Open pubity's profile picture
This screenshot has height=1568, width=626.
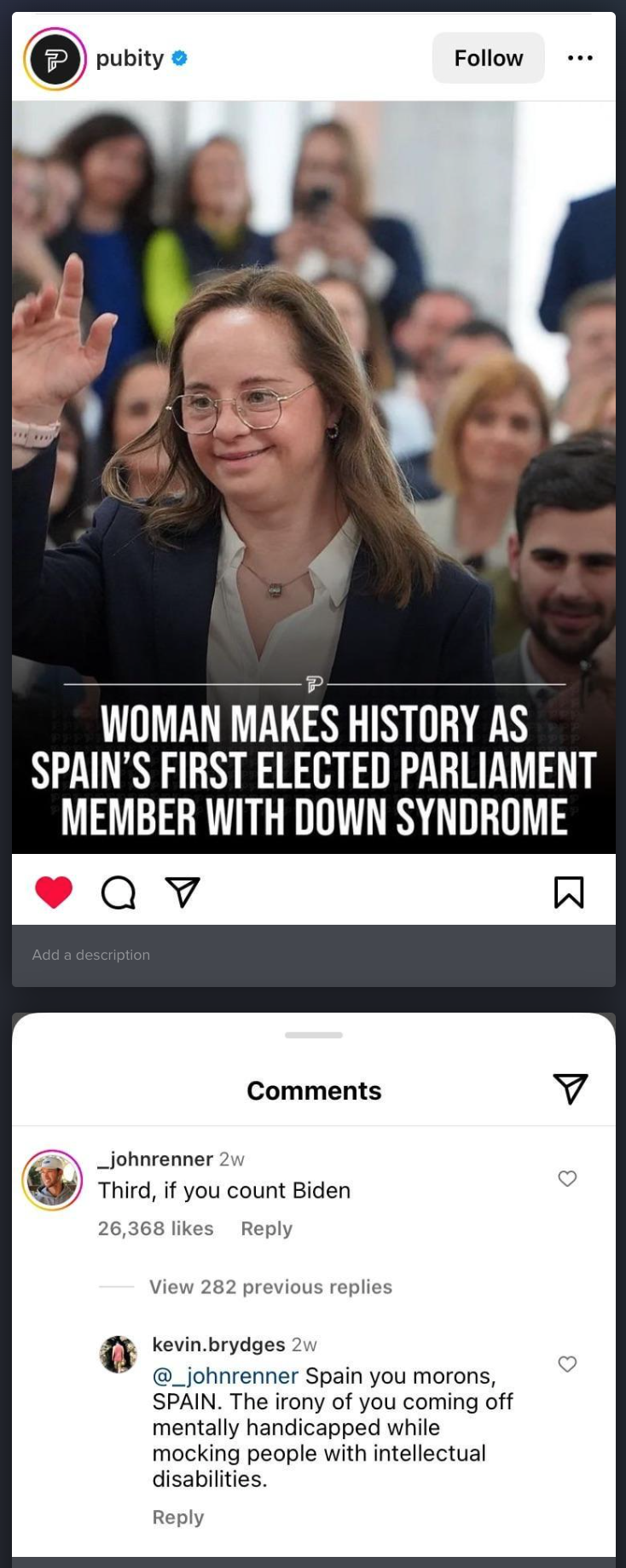pyautogui.click(x=55, y=59)
